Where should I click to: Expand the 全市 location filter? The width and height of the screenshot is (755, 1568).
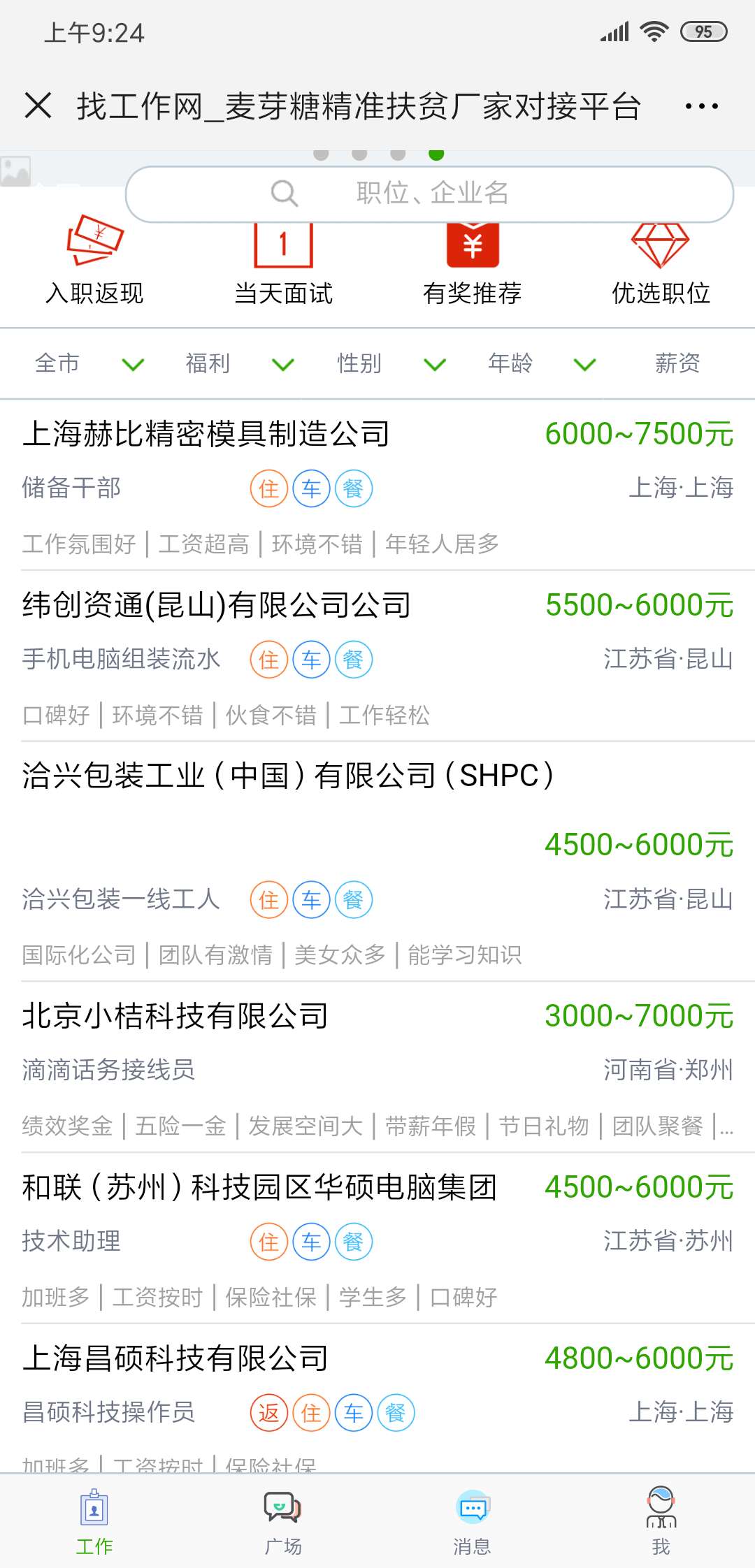[89, 363]
